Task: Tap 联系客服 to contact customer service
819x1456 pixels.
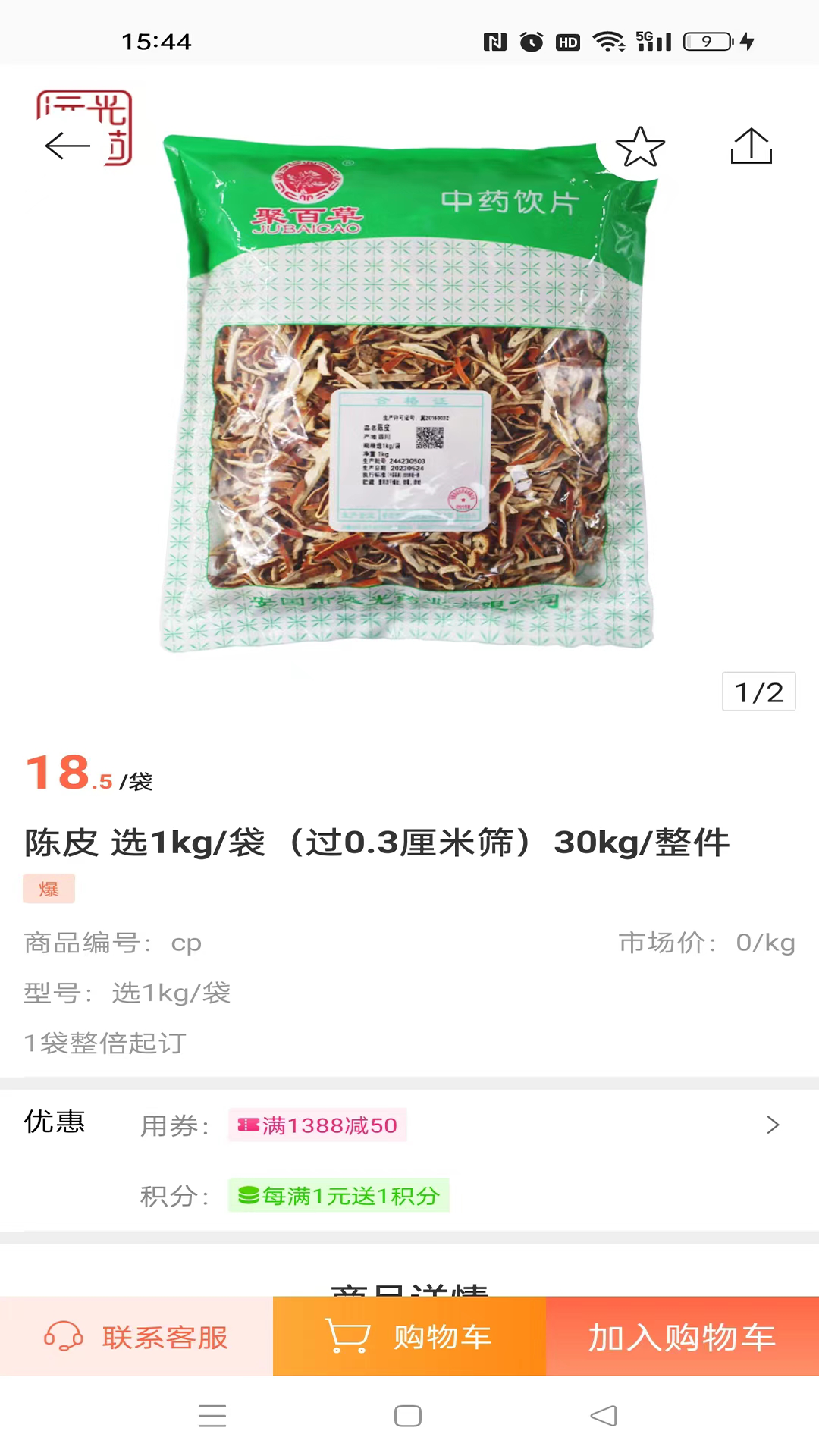Action: 136,1337
